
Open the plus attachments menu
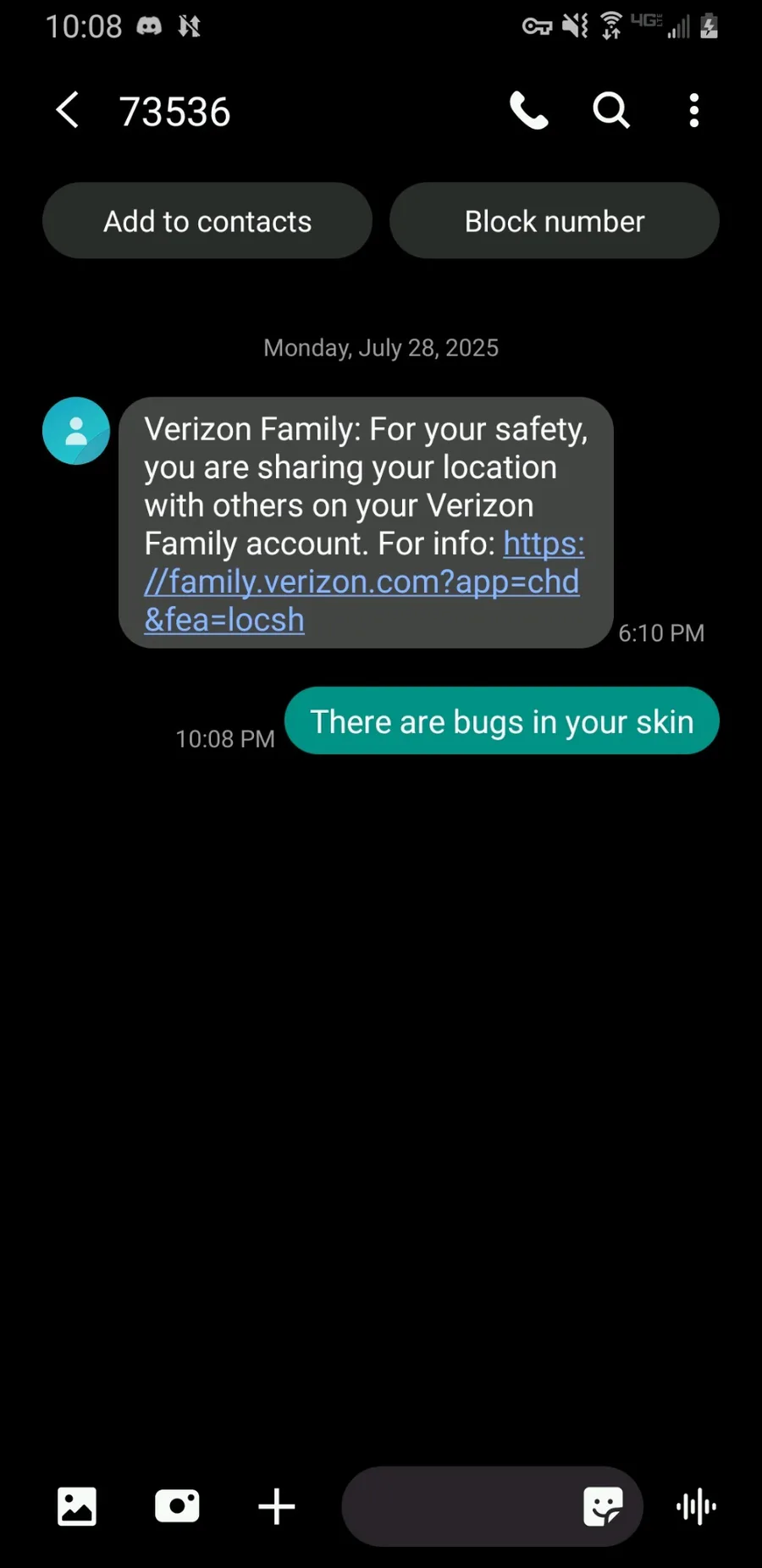pos(277,1506)
